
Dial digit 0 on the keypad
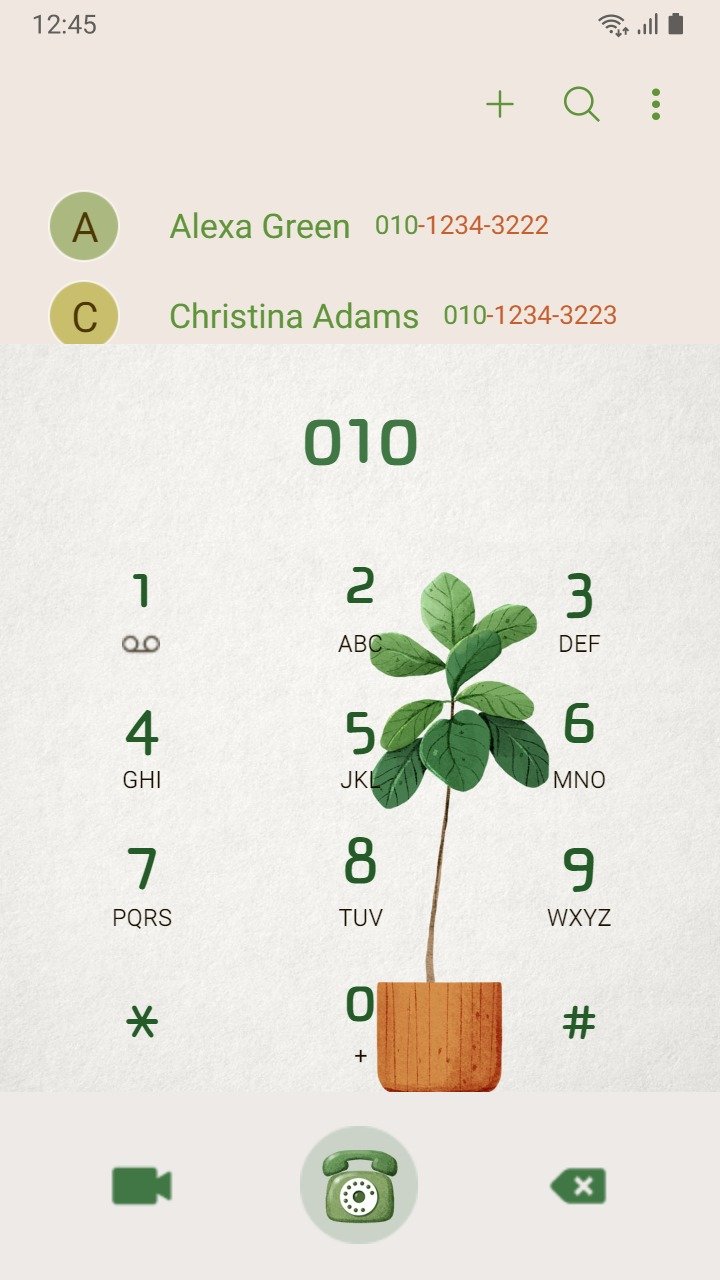[x=360, y=1022]
